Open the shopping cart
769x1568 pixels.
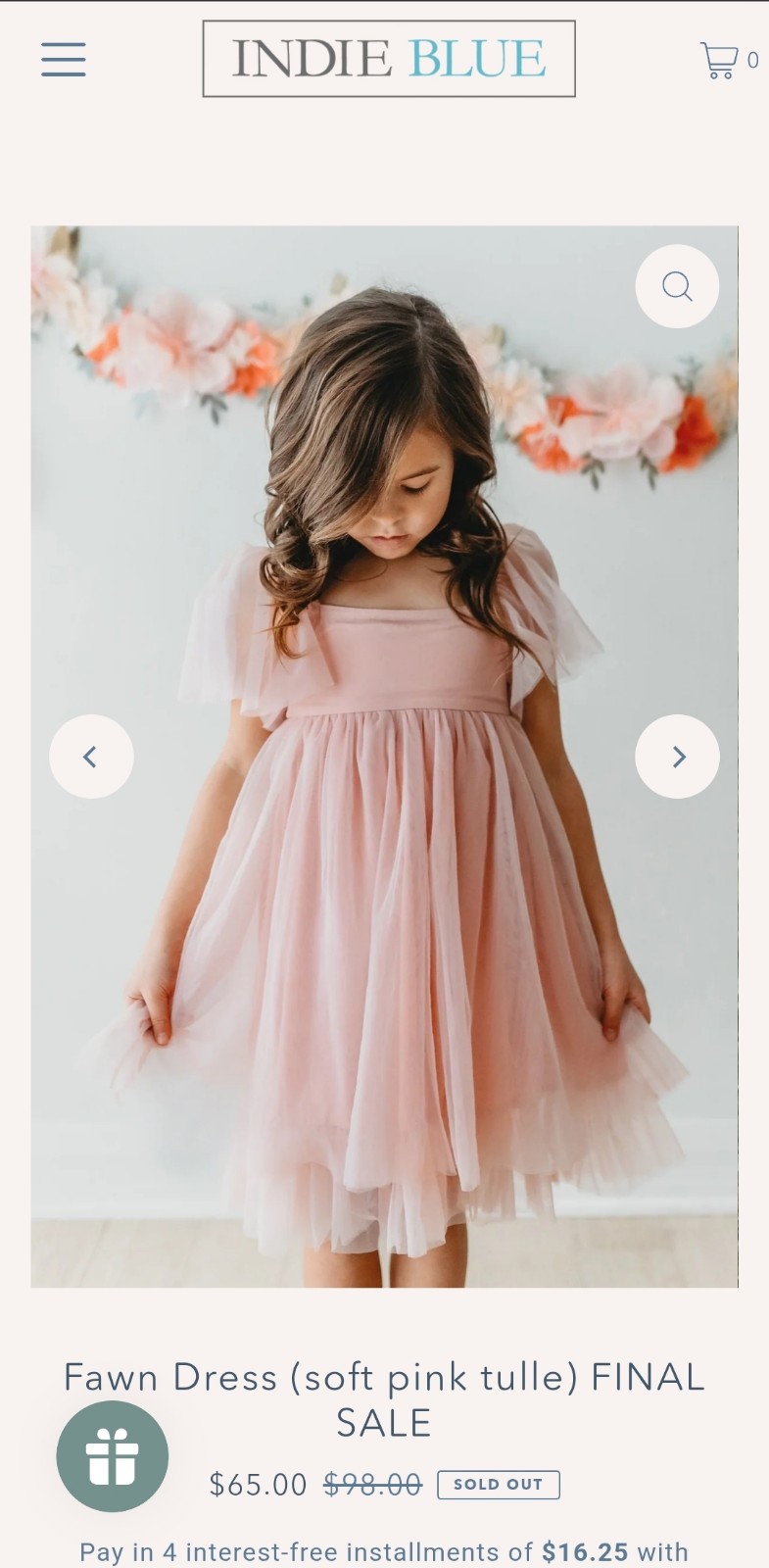pos(728,60)
